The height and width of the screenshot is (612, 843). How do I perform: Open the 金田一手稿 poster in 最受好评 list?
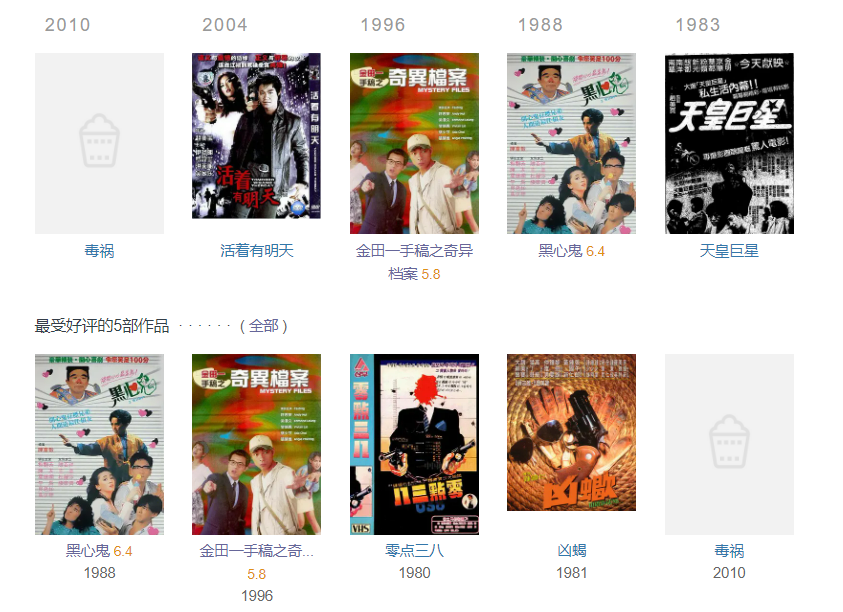(256, 444)
